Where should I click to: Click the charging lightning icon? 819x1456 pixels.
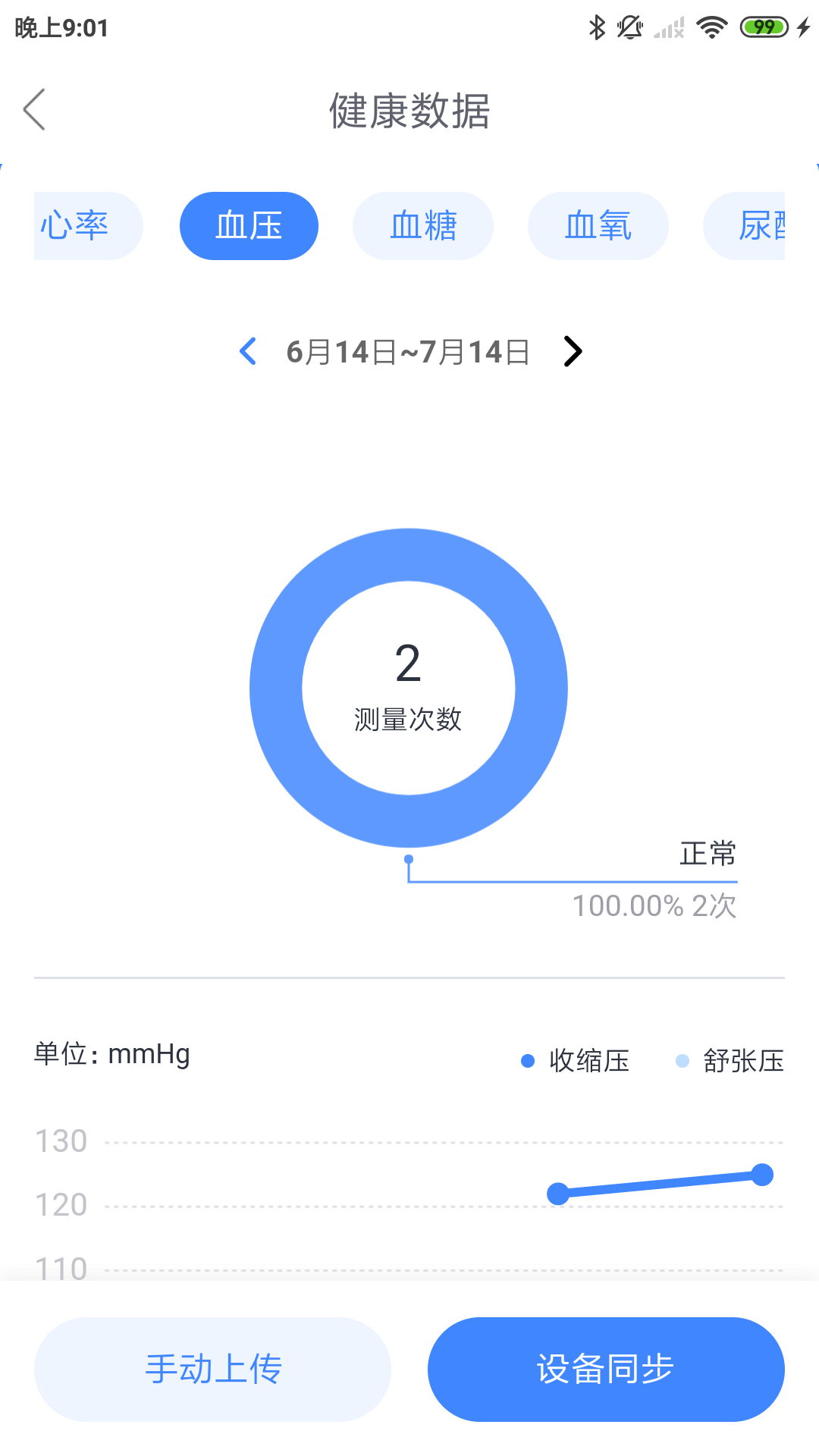click(803, 26)
